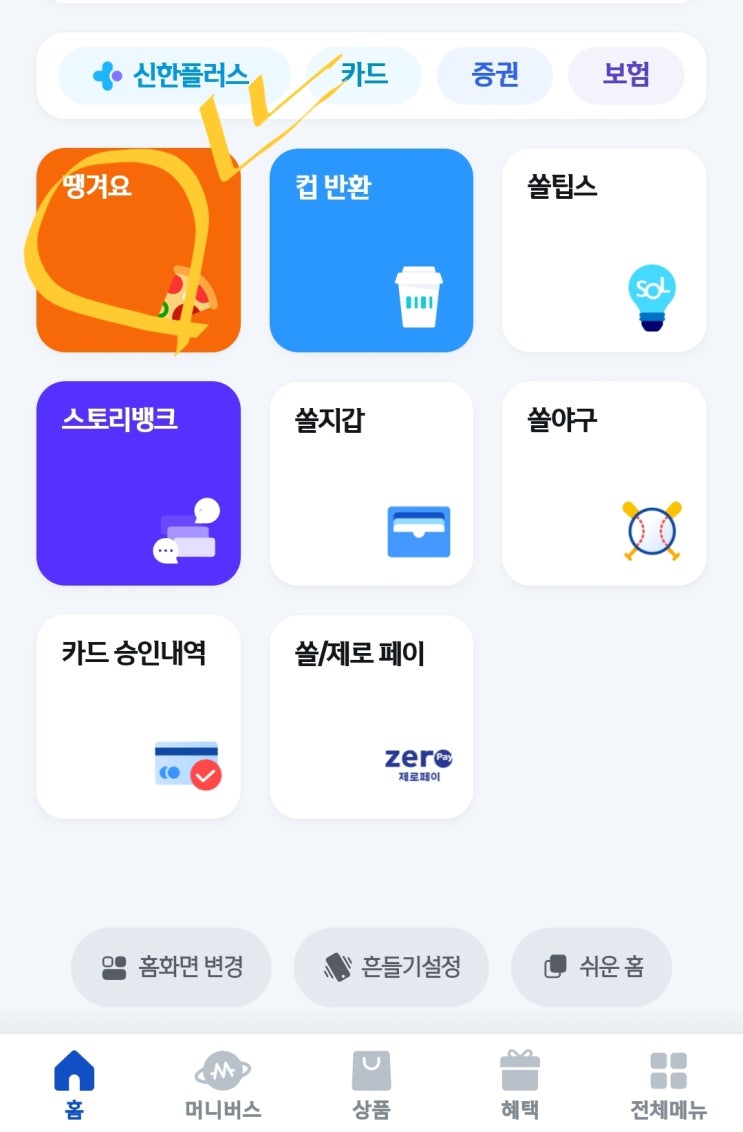The image size is (743, 1132).
Task: Open 쏠/제로 페이
Action: point(371,717)
